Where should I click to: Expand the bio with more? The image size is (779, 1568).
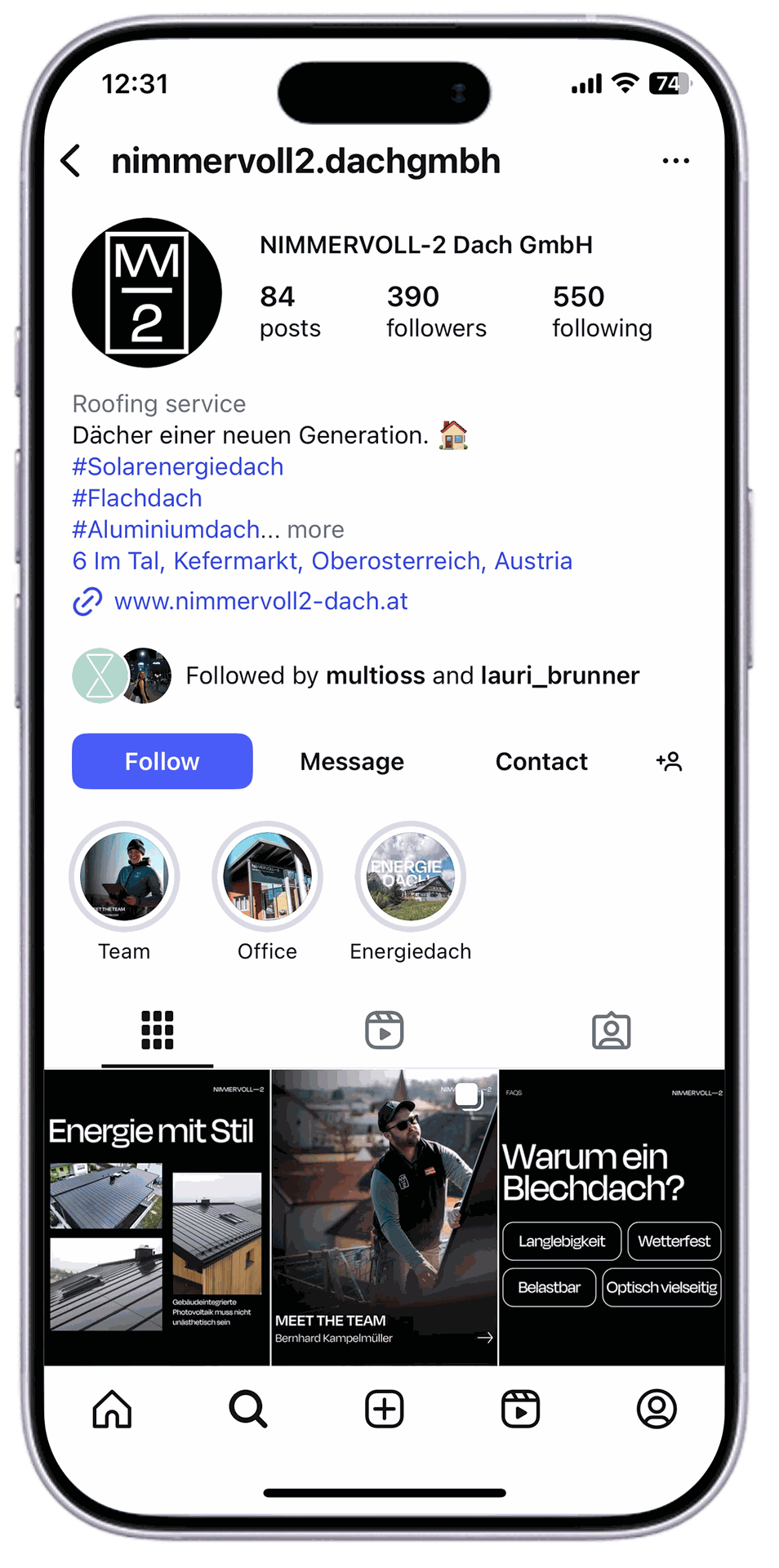315,530
